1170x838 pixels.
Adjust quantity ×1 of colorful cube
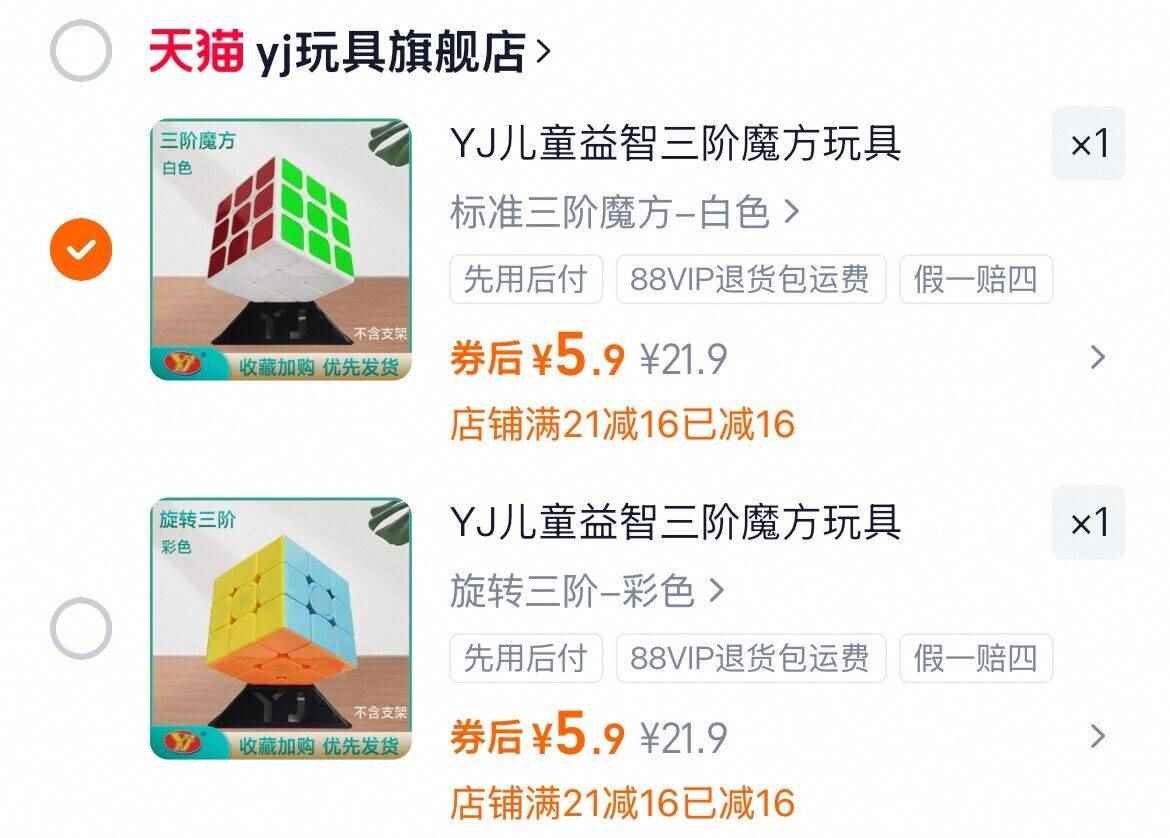1088,523
